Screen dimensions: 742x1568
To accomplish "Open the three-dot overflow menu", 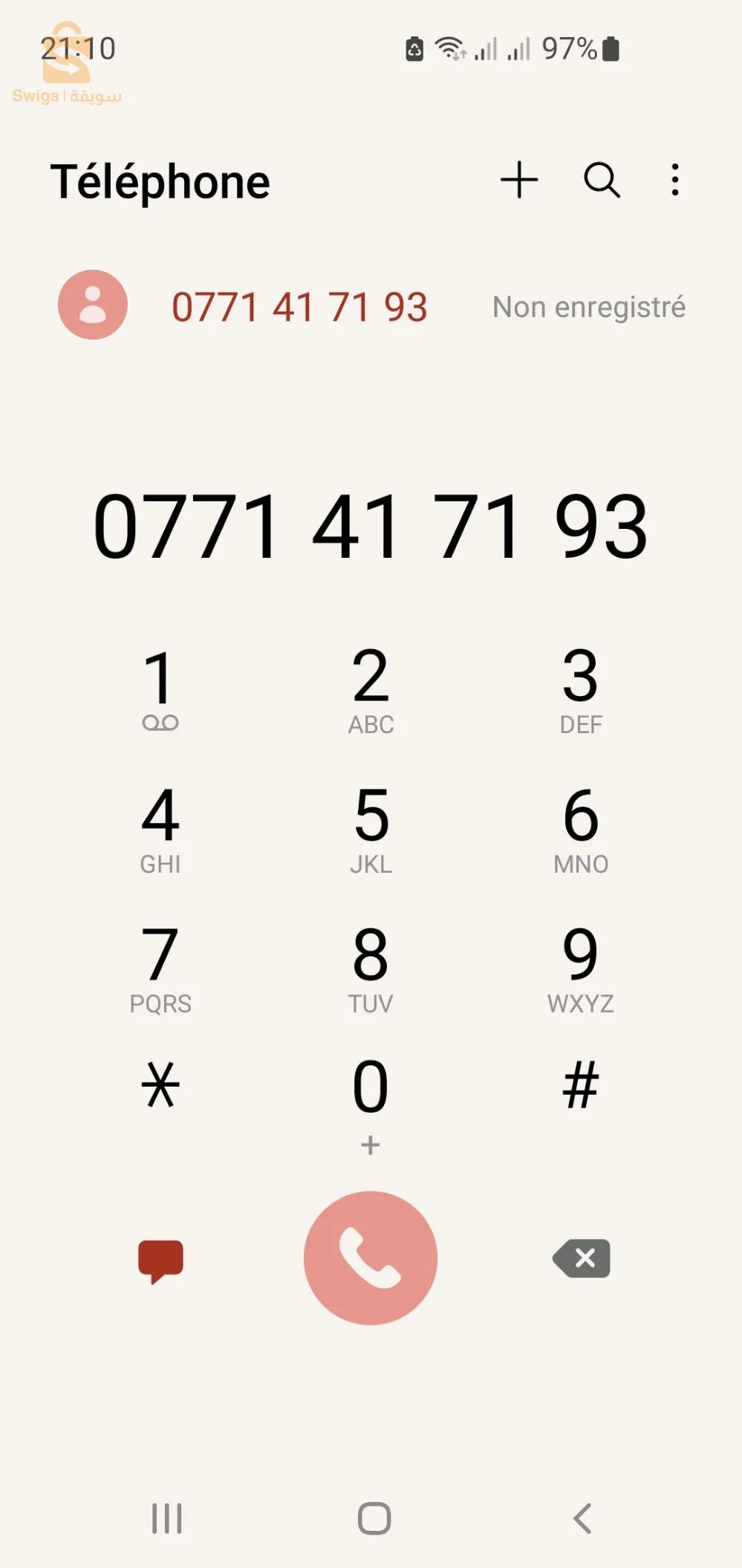I will pyautogui.click(x=674, y=180).
